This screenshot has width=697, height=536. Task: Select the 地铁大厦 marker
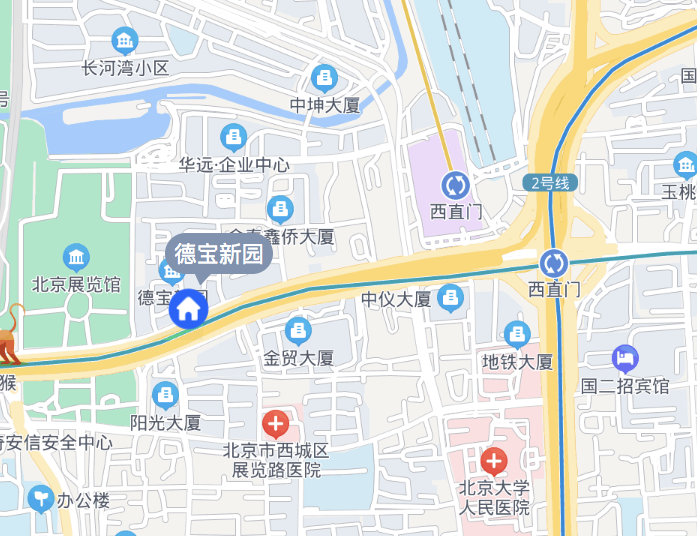[x=516, y=335]
